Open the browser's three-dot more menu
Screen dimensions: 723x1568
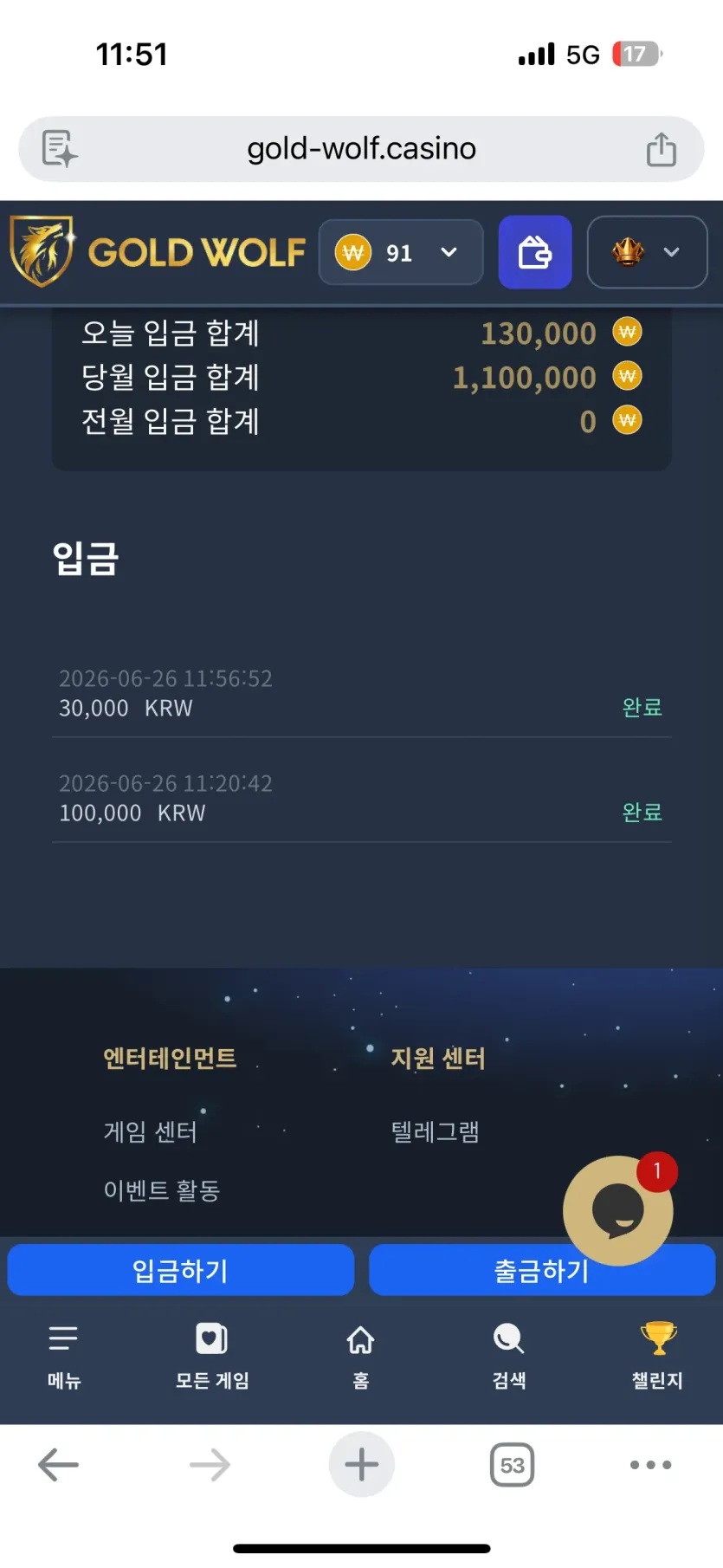(650, 1465)
